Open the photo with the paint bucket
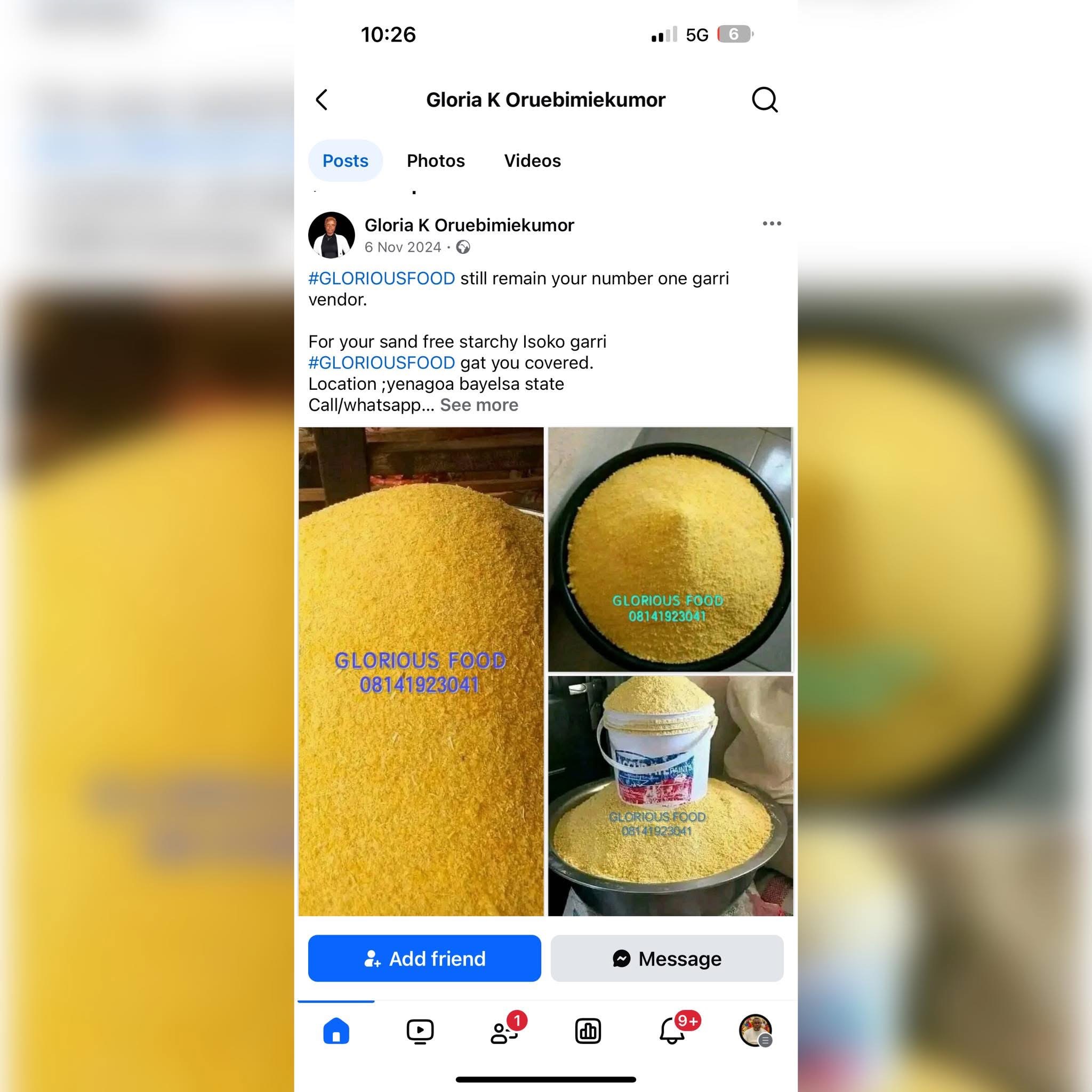This screenshot has height=1092, width=1092. (670, 795)
